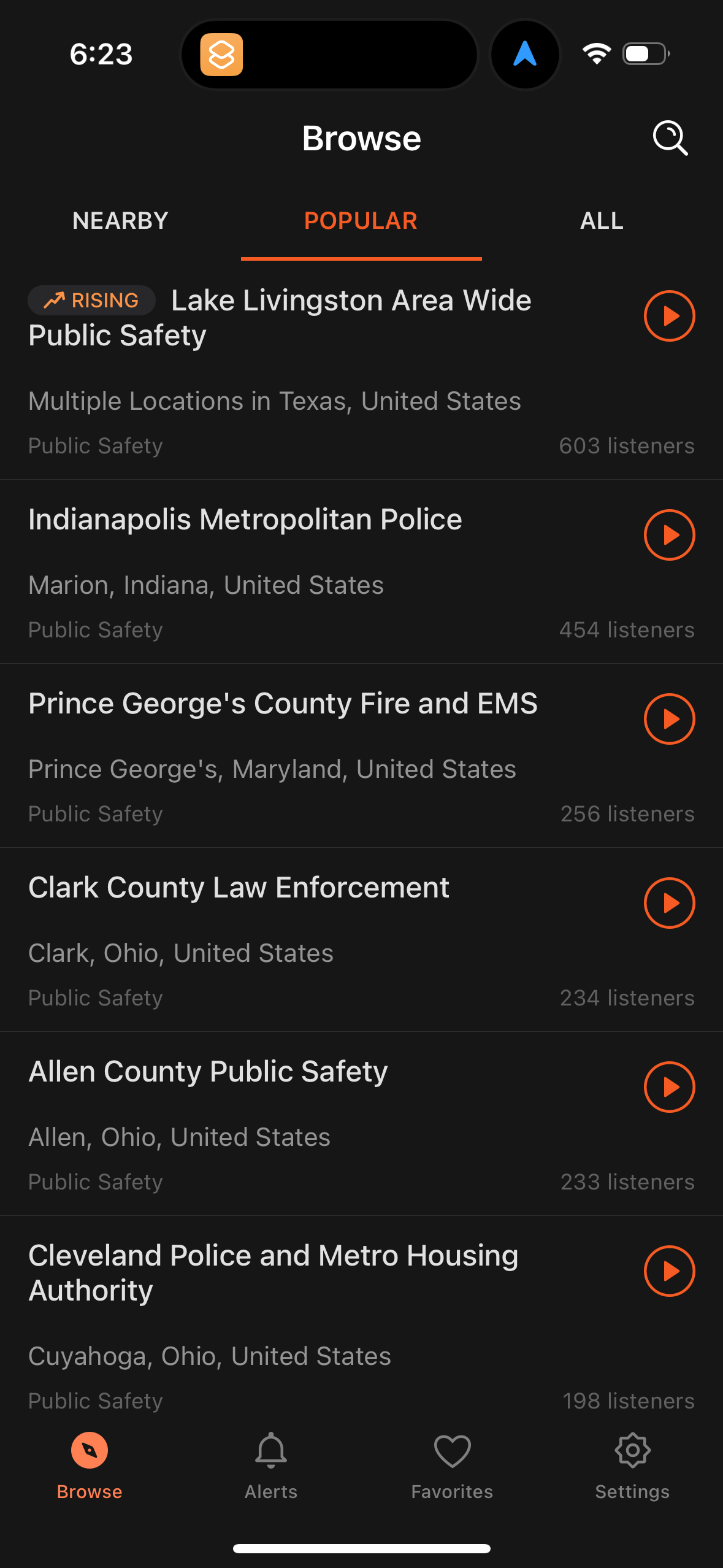
Task: Tap the location arrow indicator in the status bar
Action: [525, 54]
